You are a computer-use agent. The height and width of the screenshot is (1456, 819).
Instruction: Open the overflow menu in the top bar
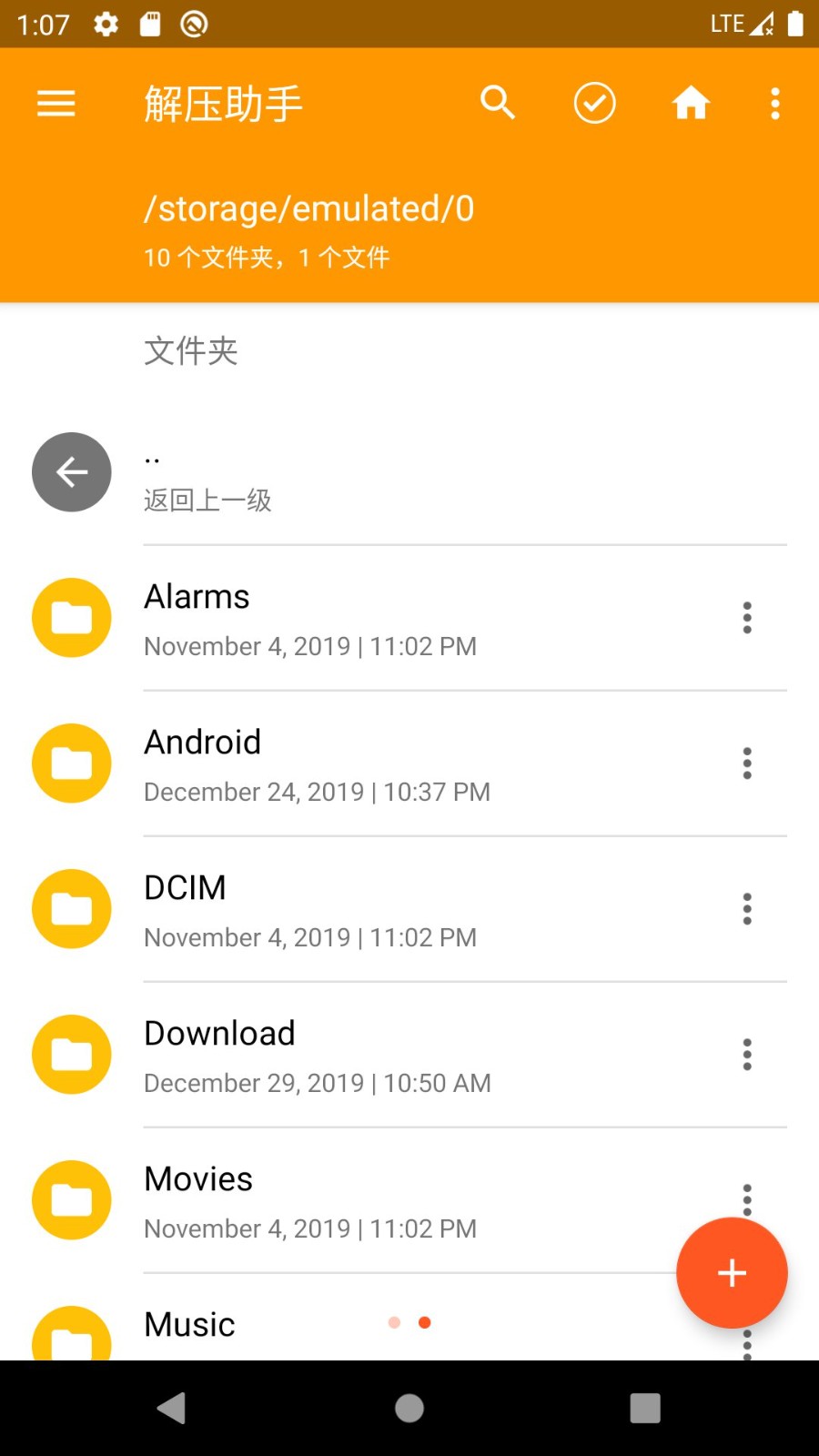tap(774, 103)
